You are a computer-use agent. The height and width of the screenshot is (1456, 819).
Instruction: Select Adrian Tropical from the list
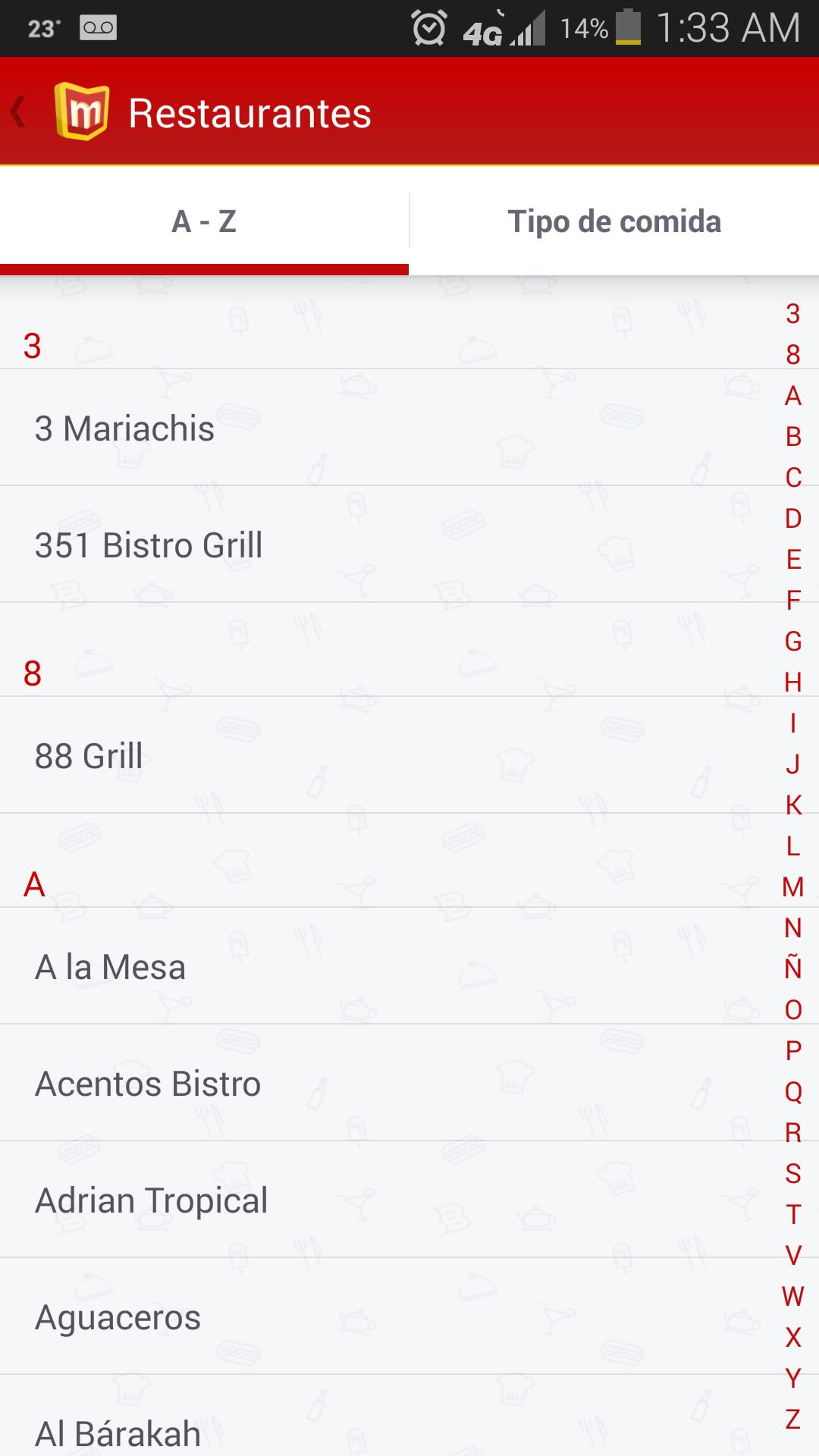[151, 1200]
